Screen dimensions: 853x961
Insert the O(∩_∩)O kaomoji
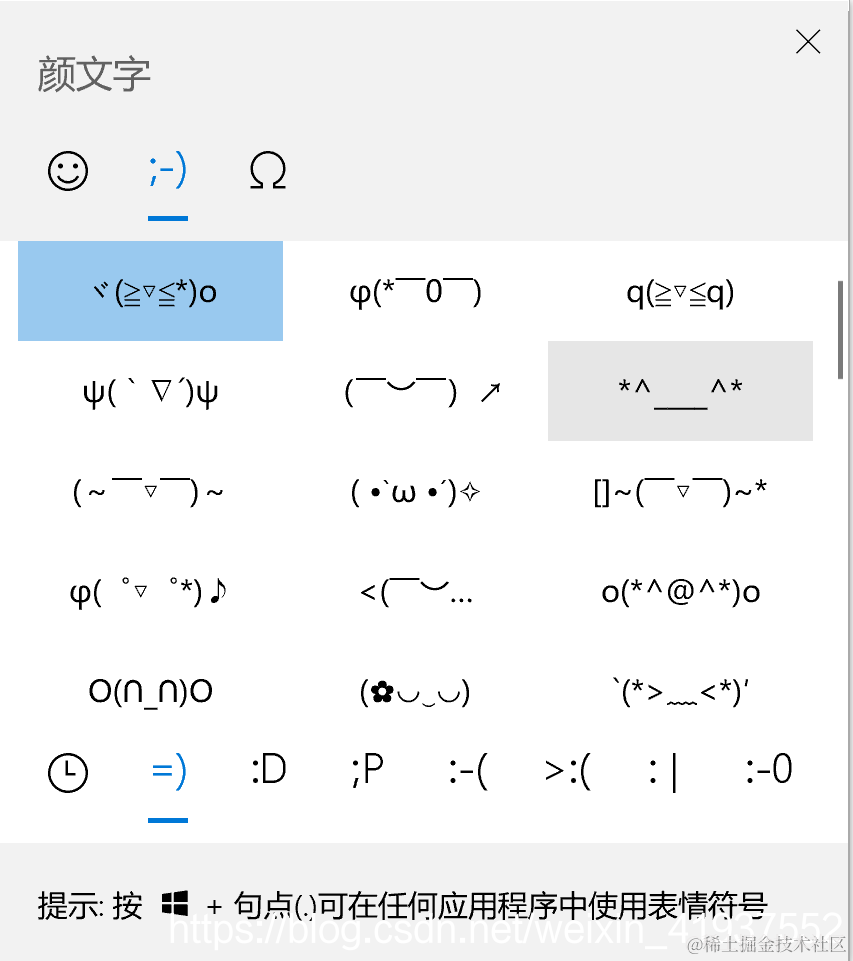click(150, 691)
